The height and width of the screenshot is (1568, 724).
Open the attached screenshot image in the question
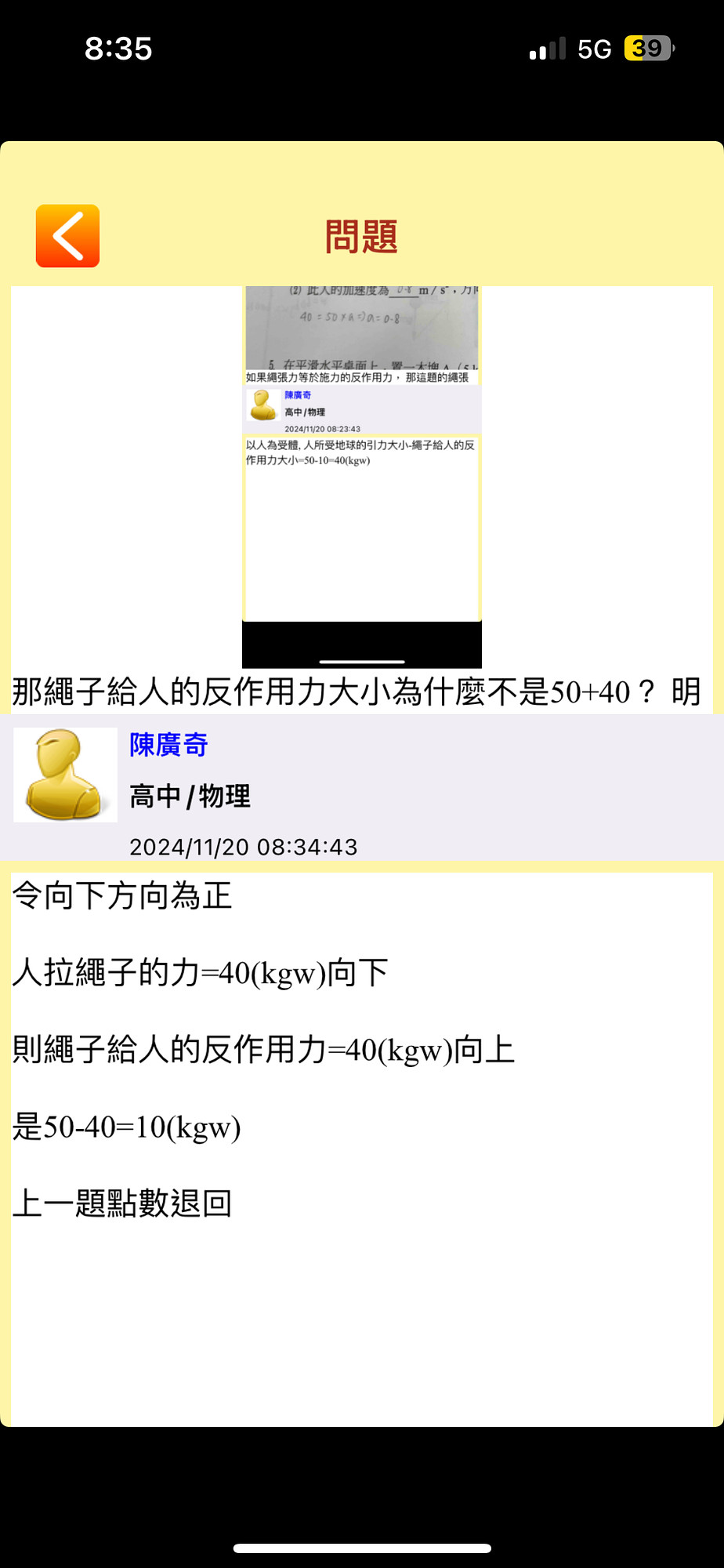click(361, 477)
